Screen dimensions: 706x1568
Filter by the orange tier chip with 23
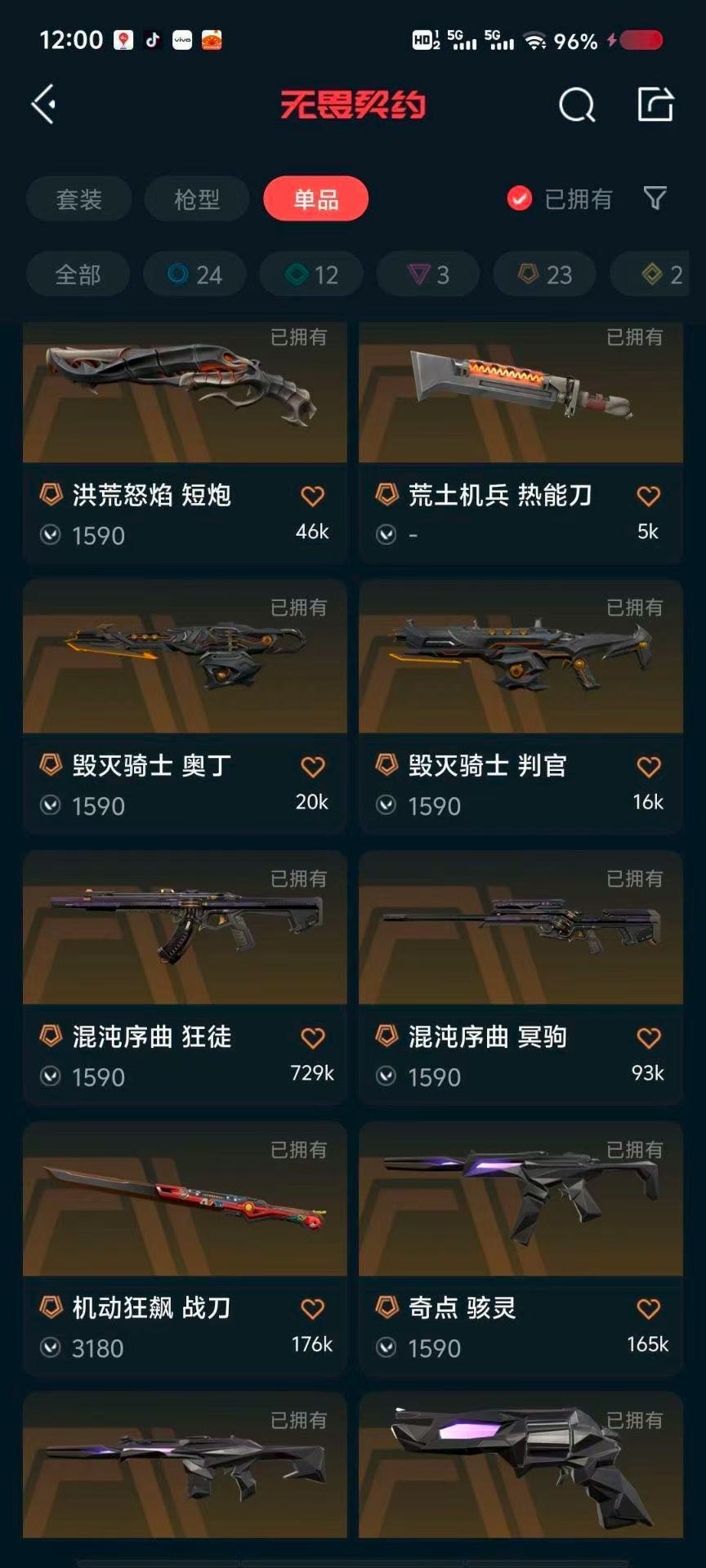click(545, 274)
